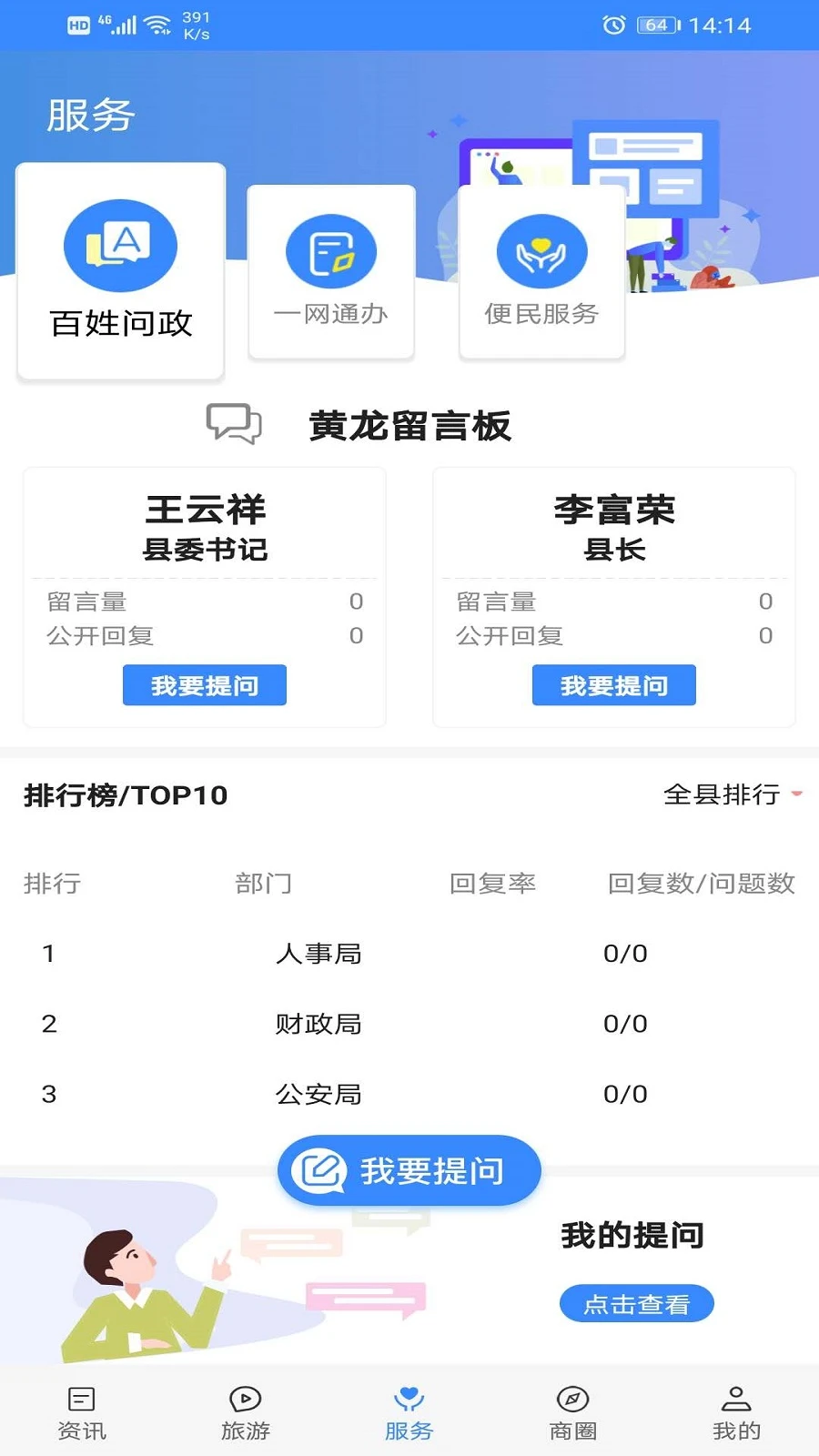819x1456 pixels.
Task: Click 点击查看 under 我的提问
Action: pos(636,1303)
